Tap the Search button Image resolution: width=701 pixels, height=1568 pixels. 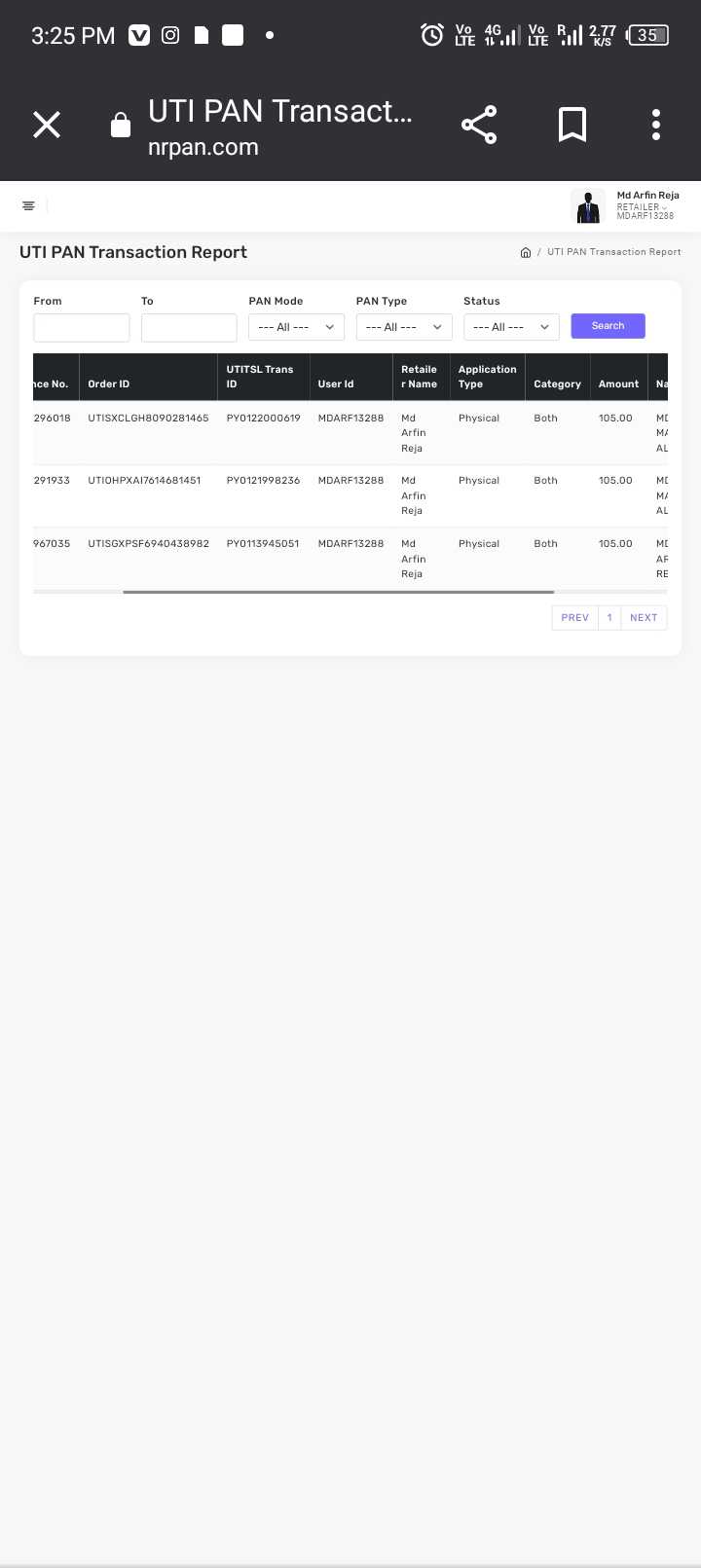(x=608, y=326)
